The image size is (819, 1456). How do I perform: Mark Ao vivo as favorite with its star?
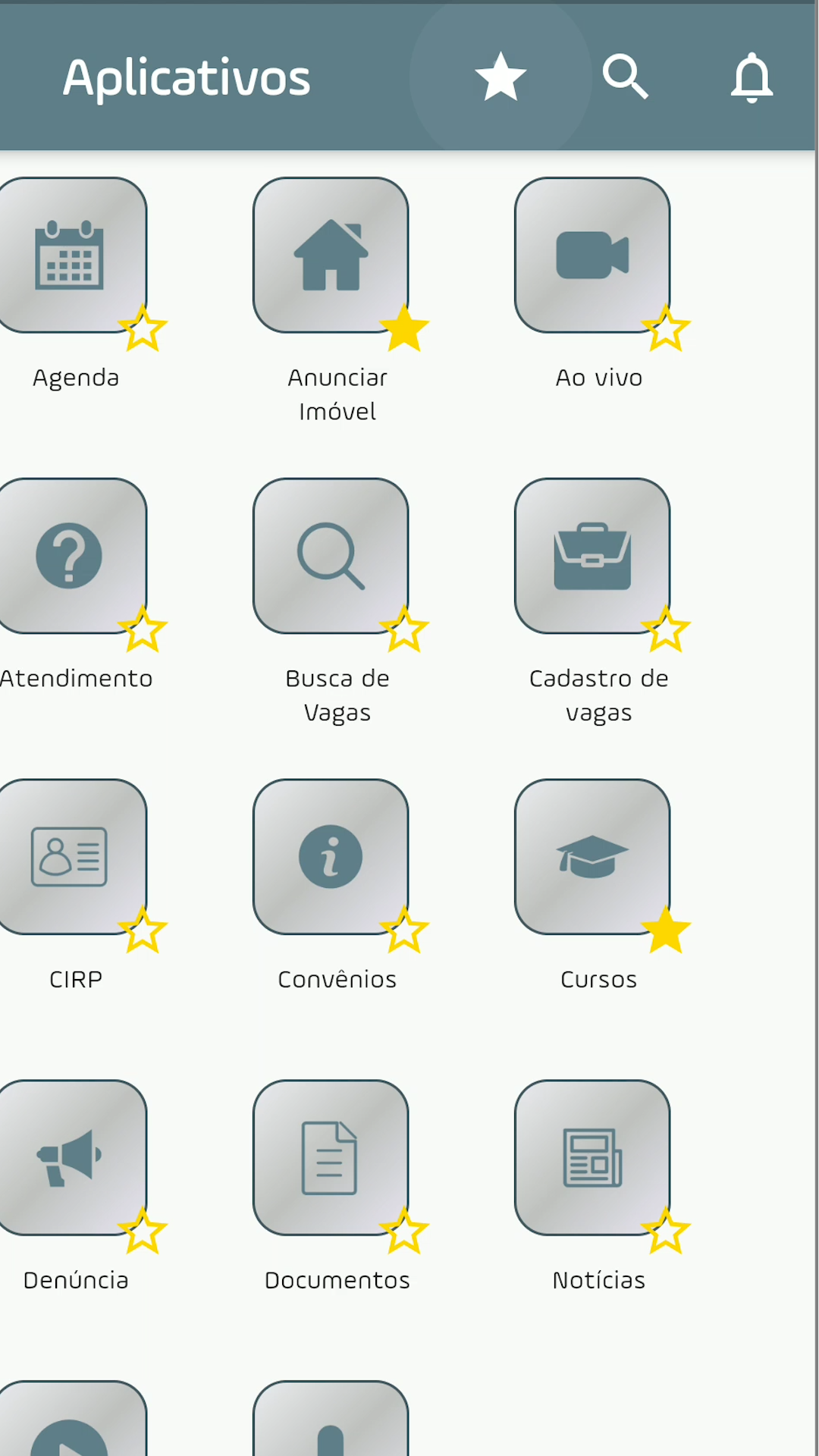666,328
